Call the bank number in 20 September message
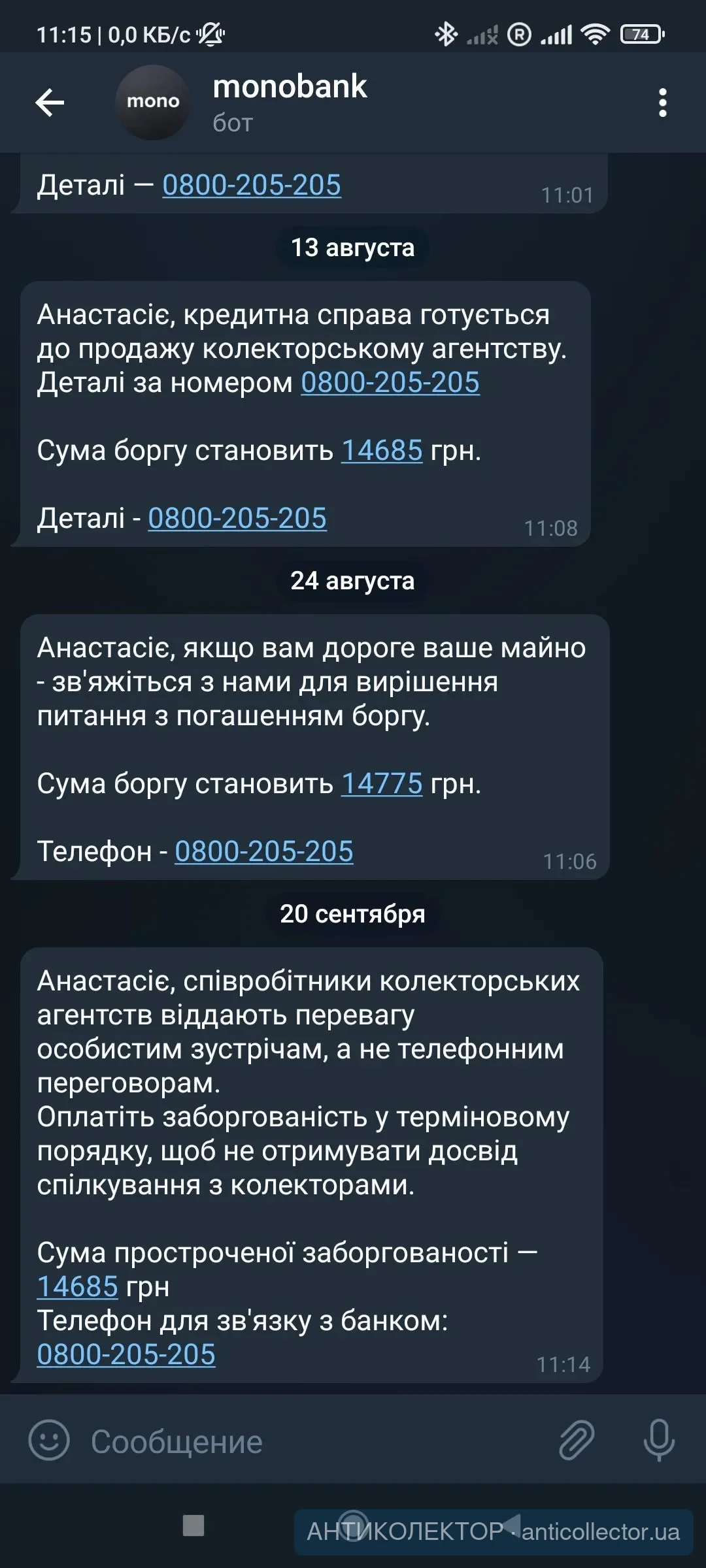Viewport: 706px width, 1568px height. (126, 1355)
